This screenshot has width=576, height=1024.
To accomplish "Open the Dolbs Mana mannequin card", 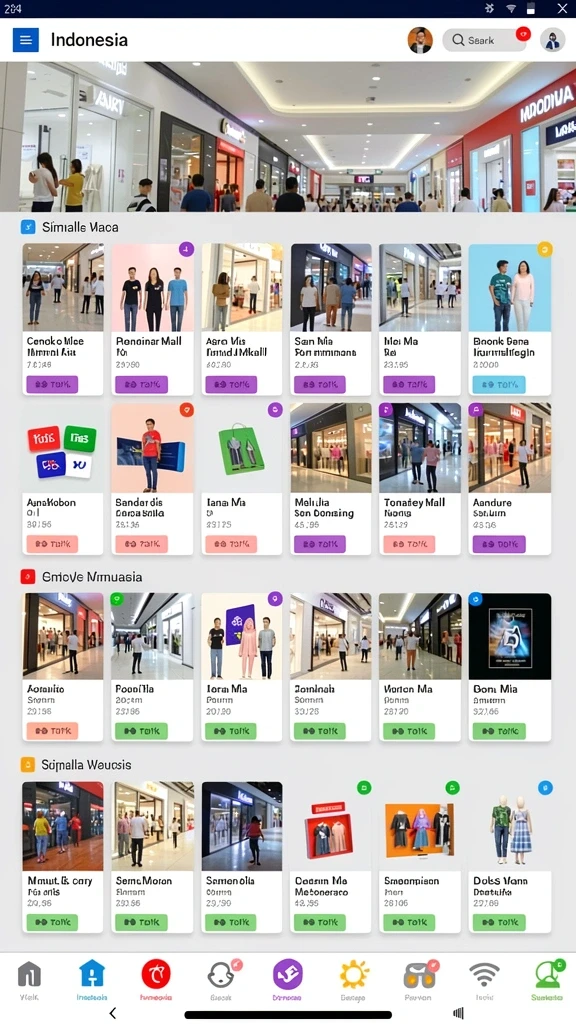I will tap(509, 857).
